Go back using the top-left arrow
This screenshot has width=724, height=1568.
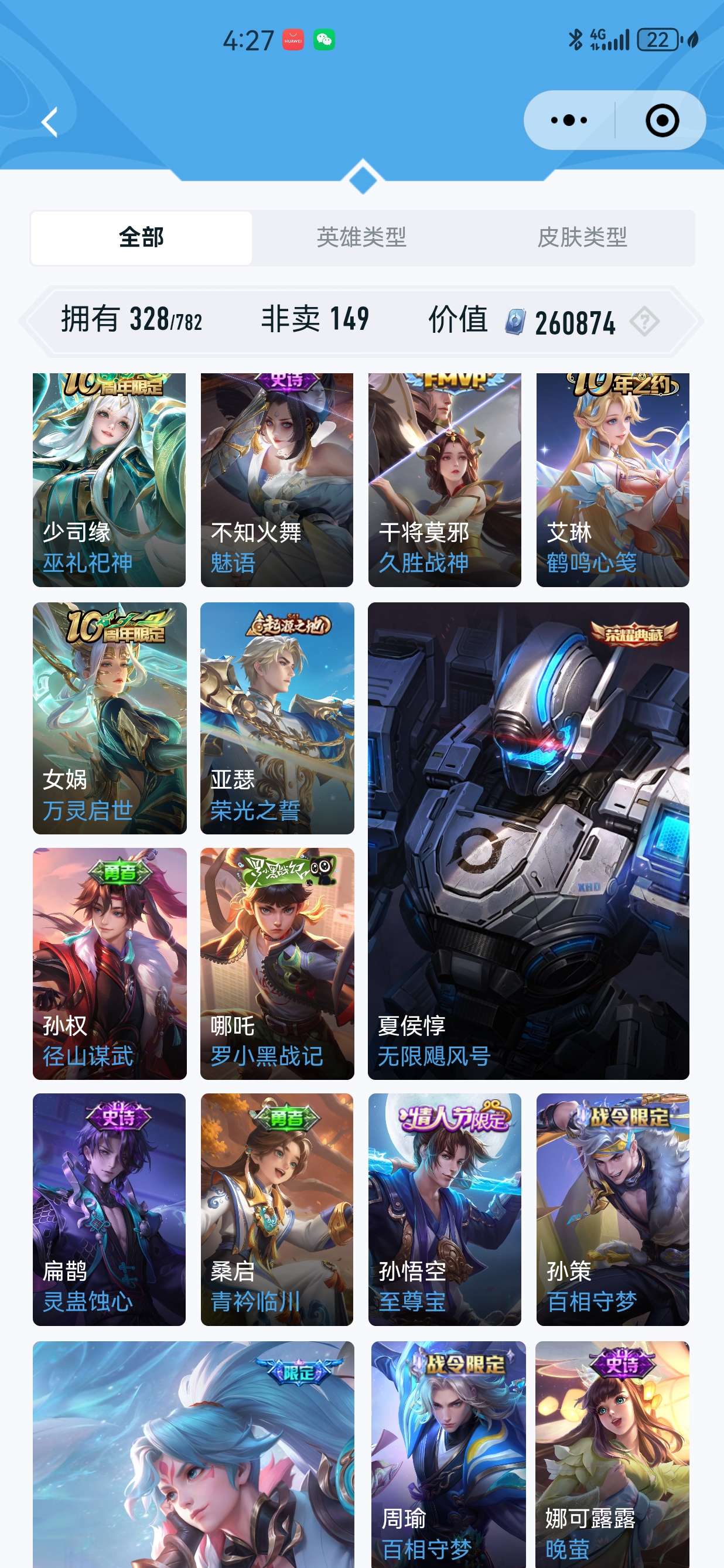point(50,122)
